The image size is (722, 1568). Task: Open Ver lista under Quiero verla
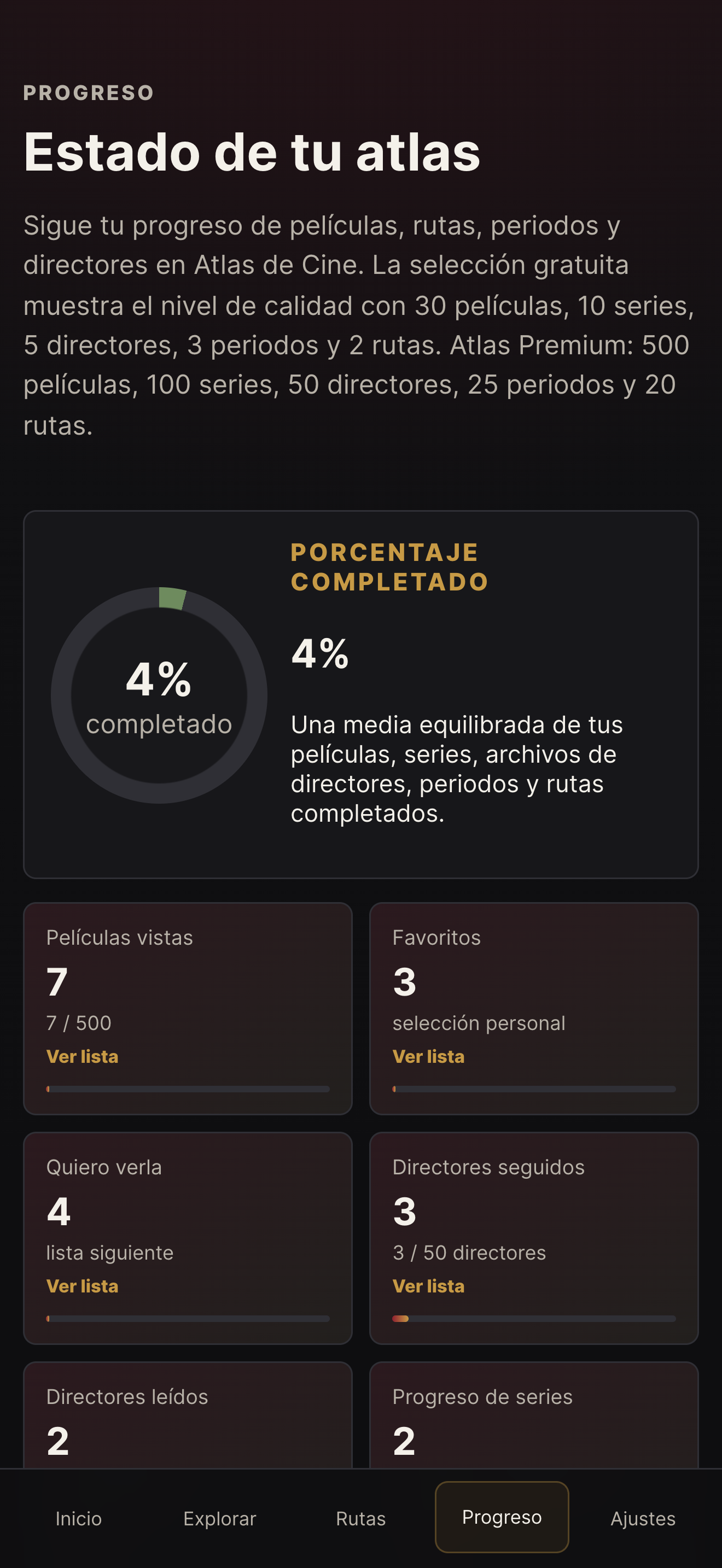(82, 1286)
